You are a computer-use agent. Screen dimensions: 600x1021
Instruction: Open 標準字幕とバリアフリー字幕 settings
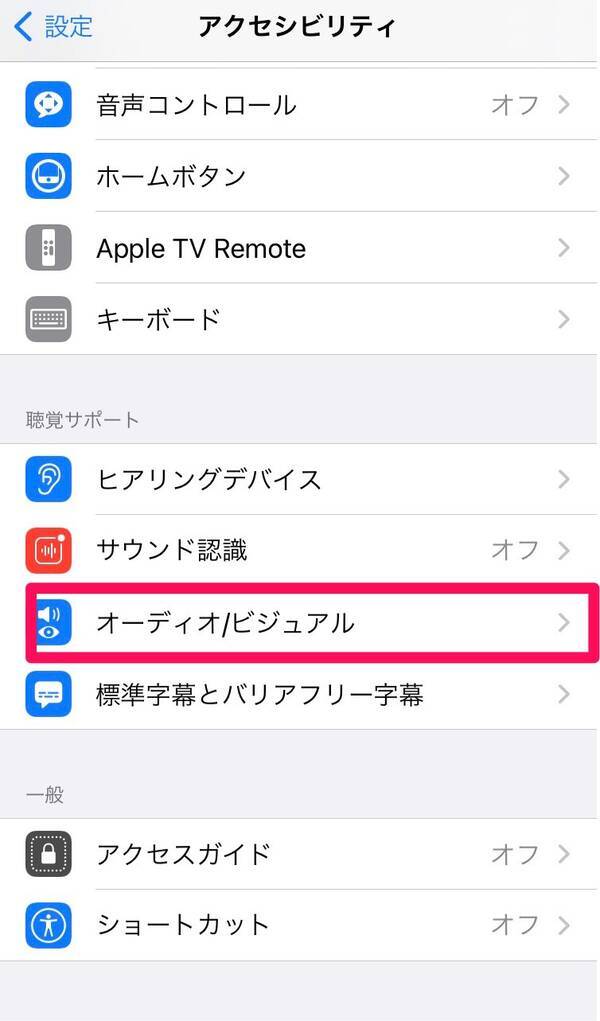pos(300,694)
